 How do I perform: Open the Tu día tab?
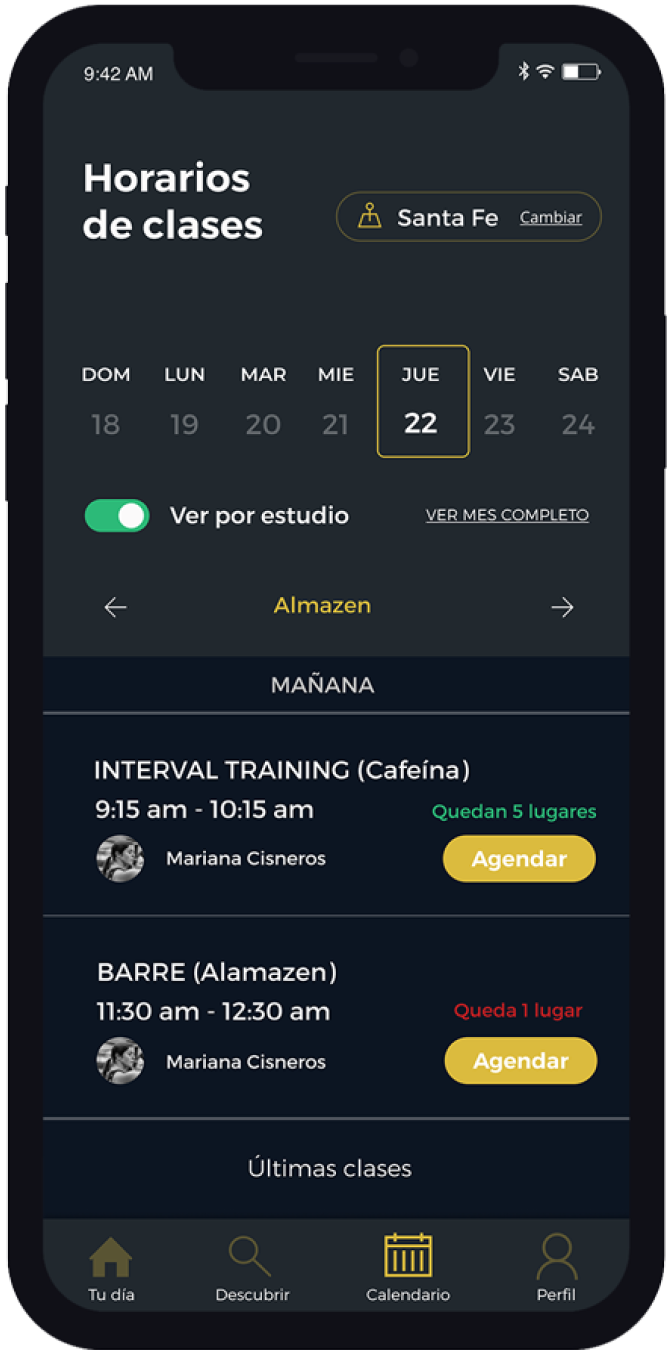(110, 1268)
